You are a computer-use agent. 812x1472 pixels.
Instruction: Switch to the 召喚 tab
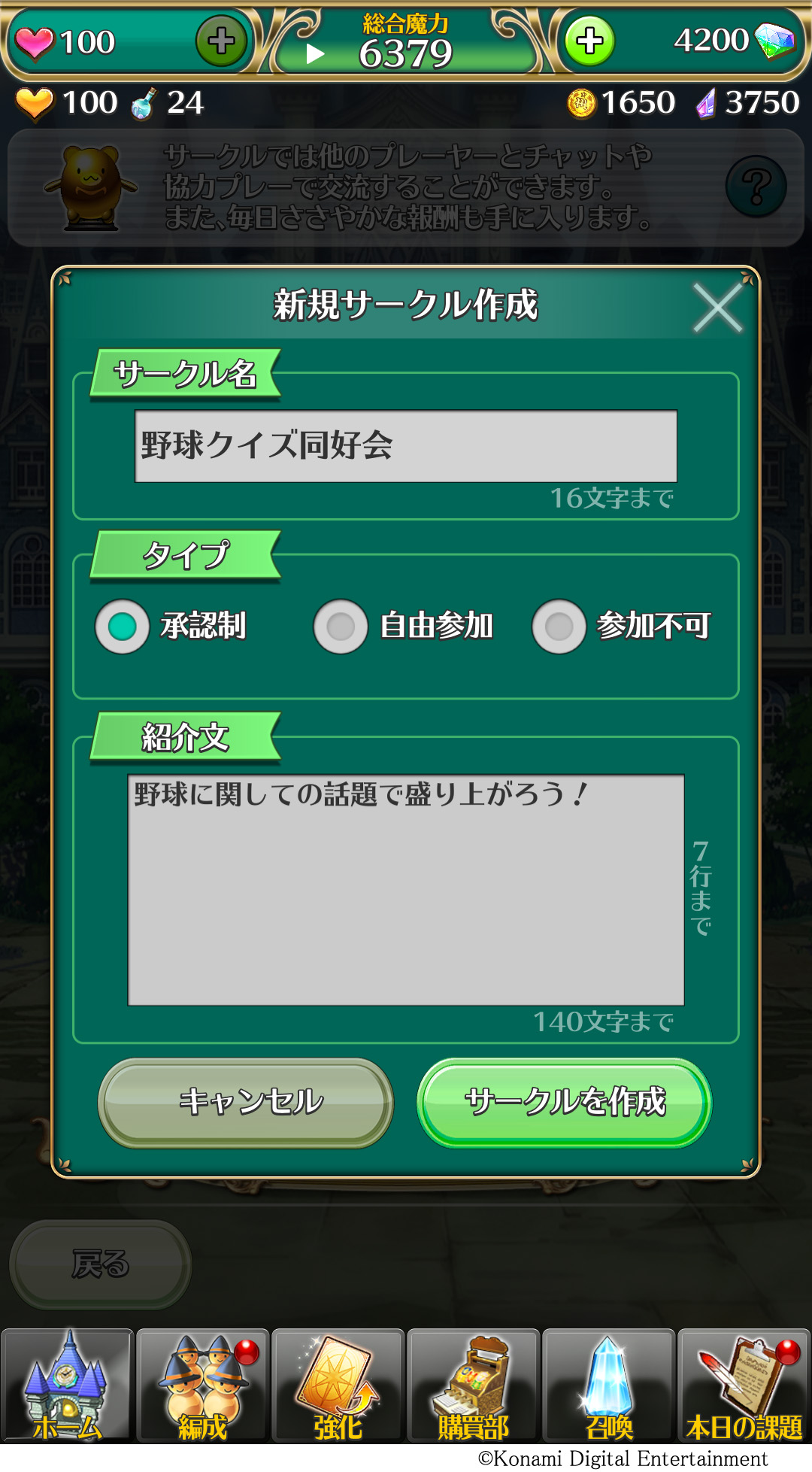tap(608, 1386)
